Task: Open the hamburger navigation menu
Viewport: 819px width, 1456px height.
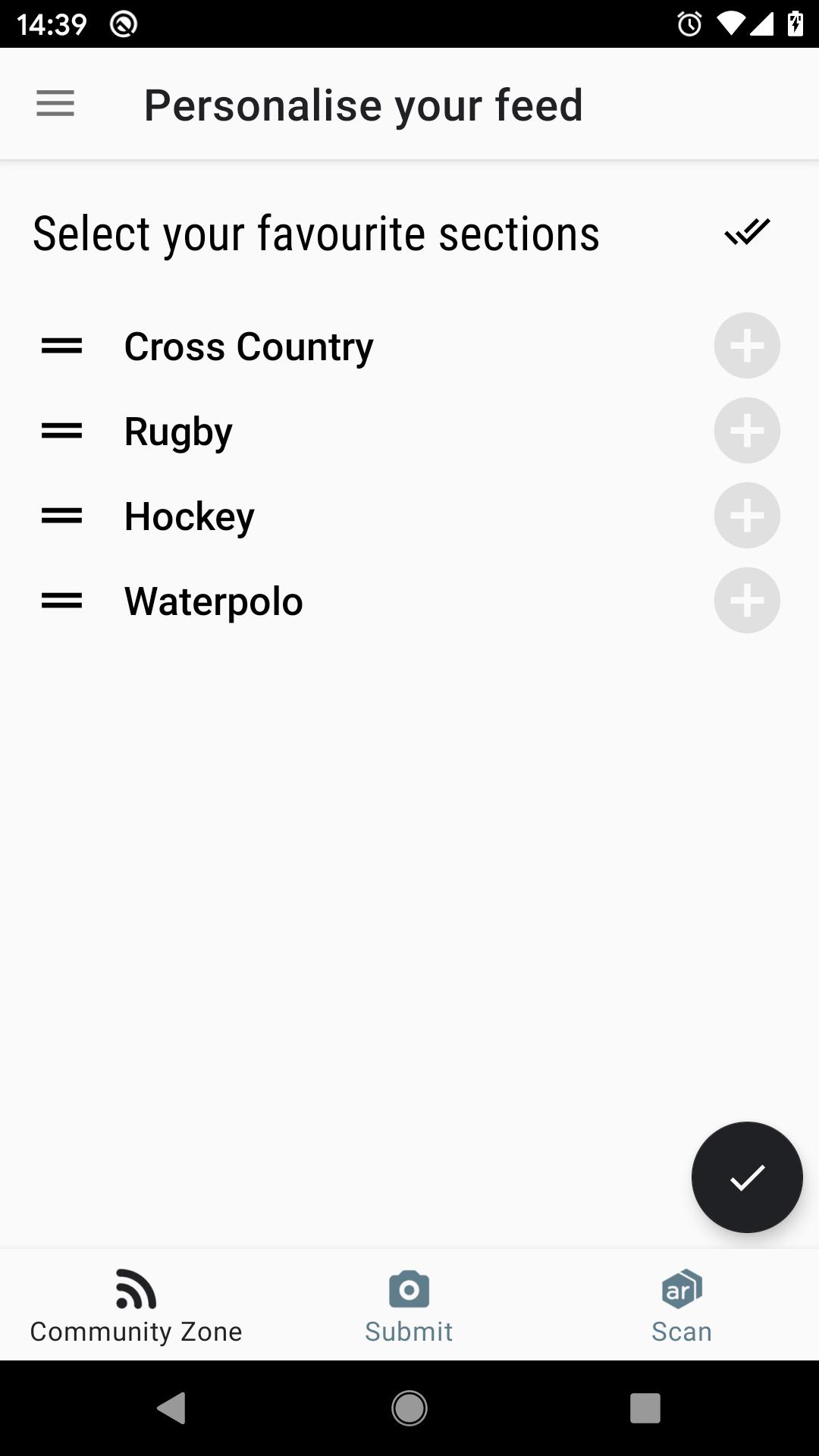Action: 55,104
